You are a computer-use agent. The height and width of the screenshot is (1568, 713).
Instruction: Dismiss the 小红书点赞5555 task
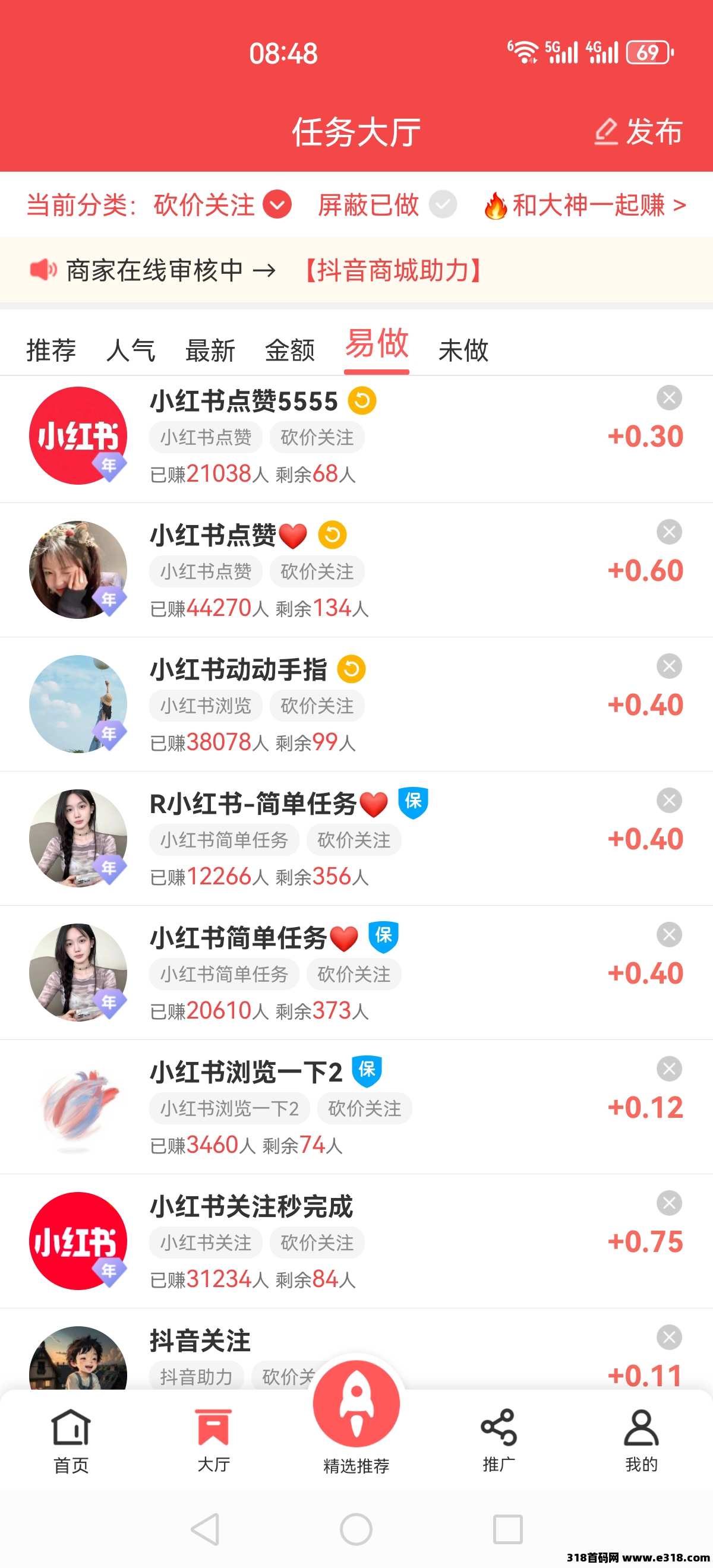point(668,398)
